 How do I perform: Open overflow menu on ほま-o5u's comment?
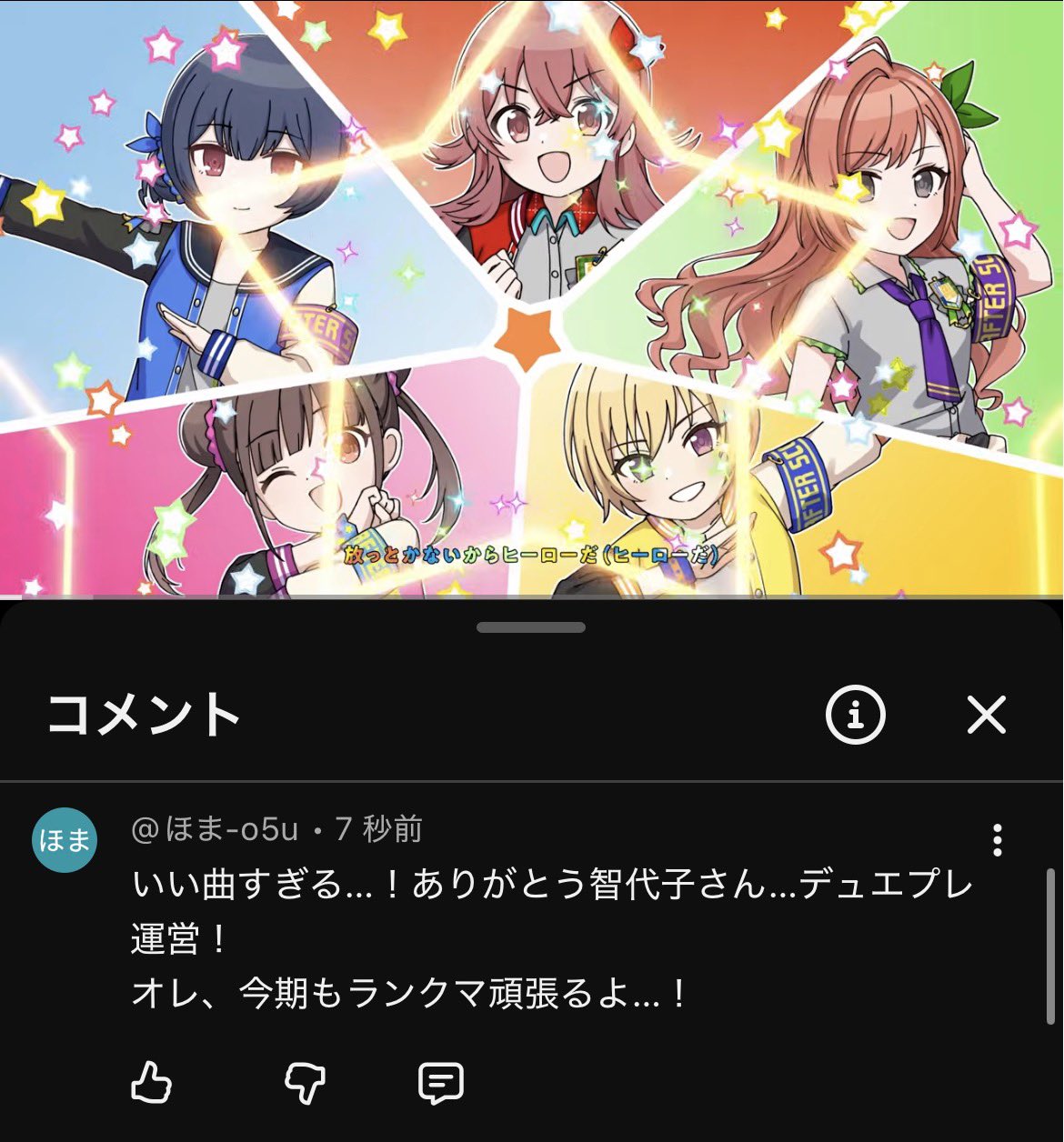click(997, 840)
